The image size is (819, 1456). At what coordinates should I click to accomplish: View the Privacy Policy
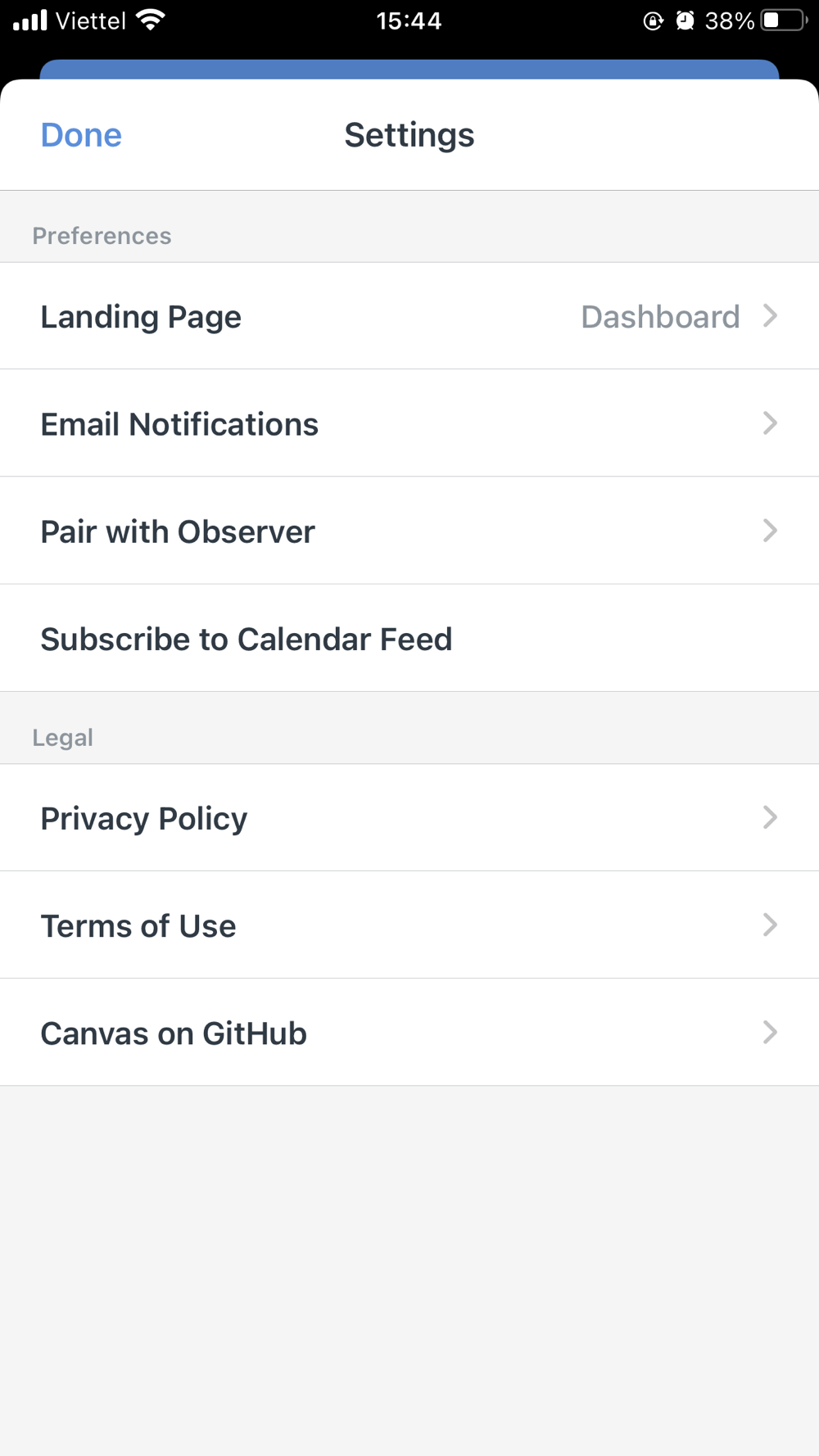409,818
